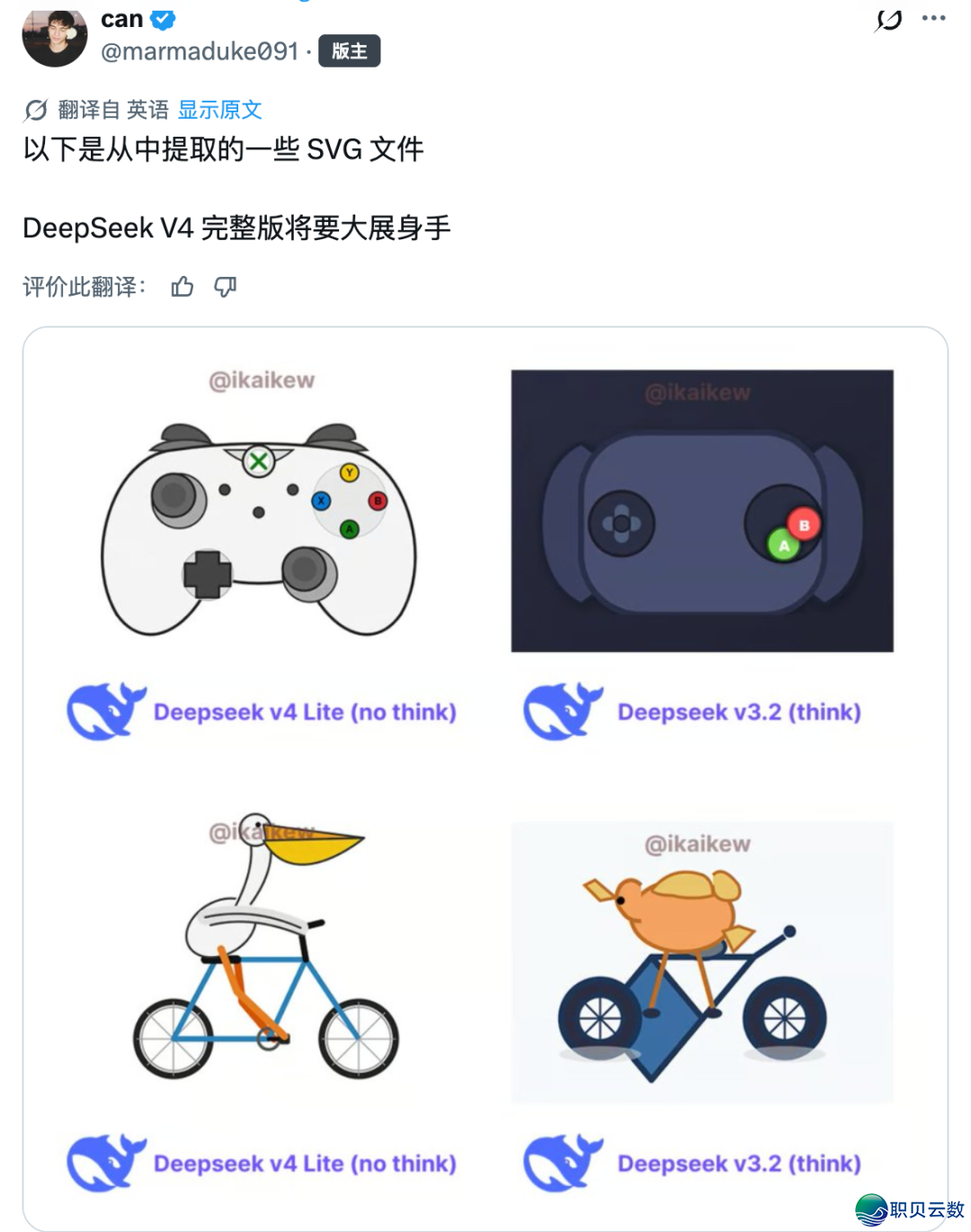Rate the translation with thumbs up
Viewport: 971px width, 1232px height.
(x=183, y=285)
